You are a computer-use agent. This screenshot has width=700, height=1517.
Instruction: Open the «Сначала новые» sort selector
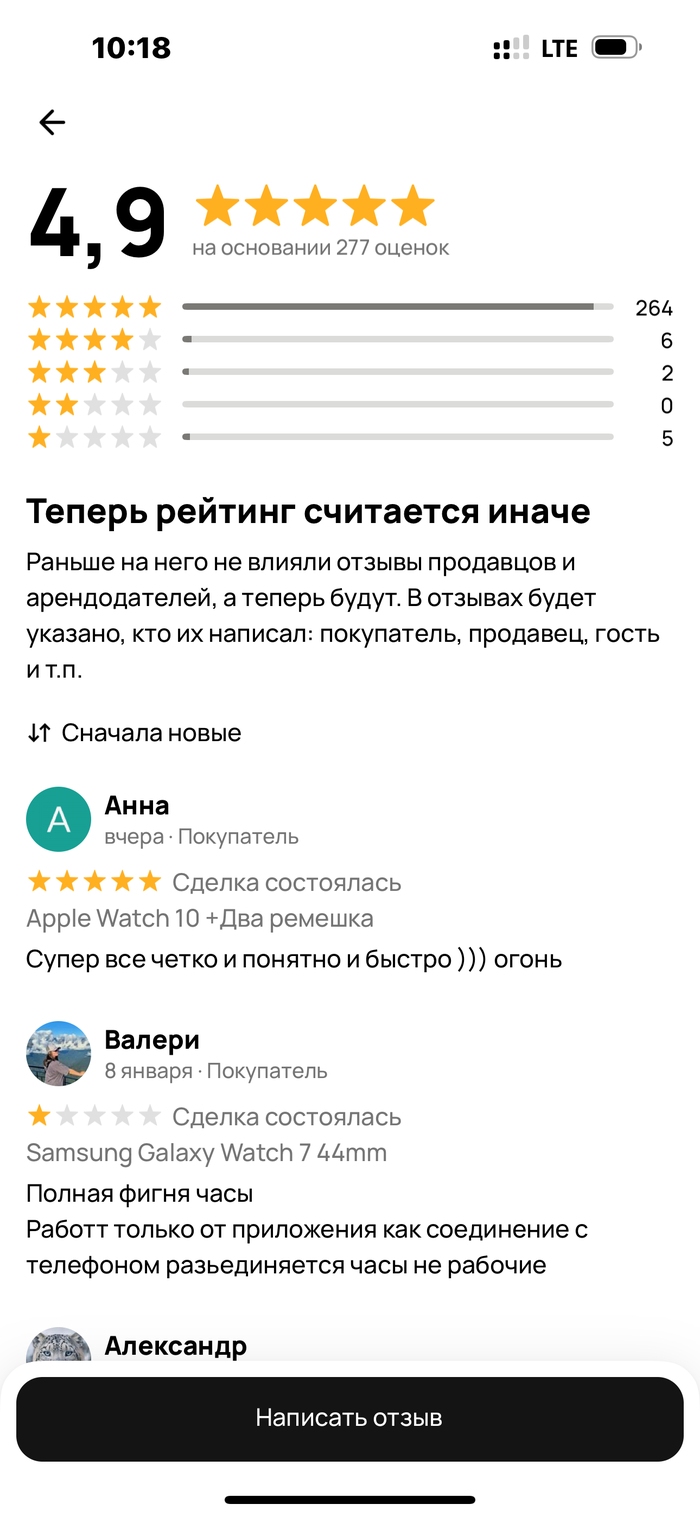[134, 733]
